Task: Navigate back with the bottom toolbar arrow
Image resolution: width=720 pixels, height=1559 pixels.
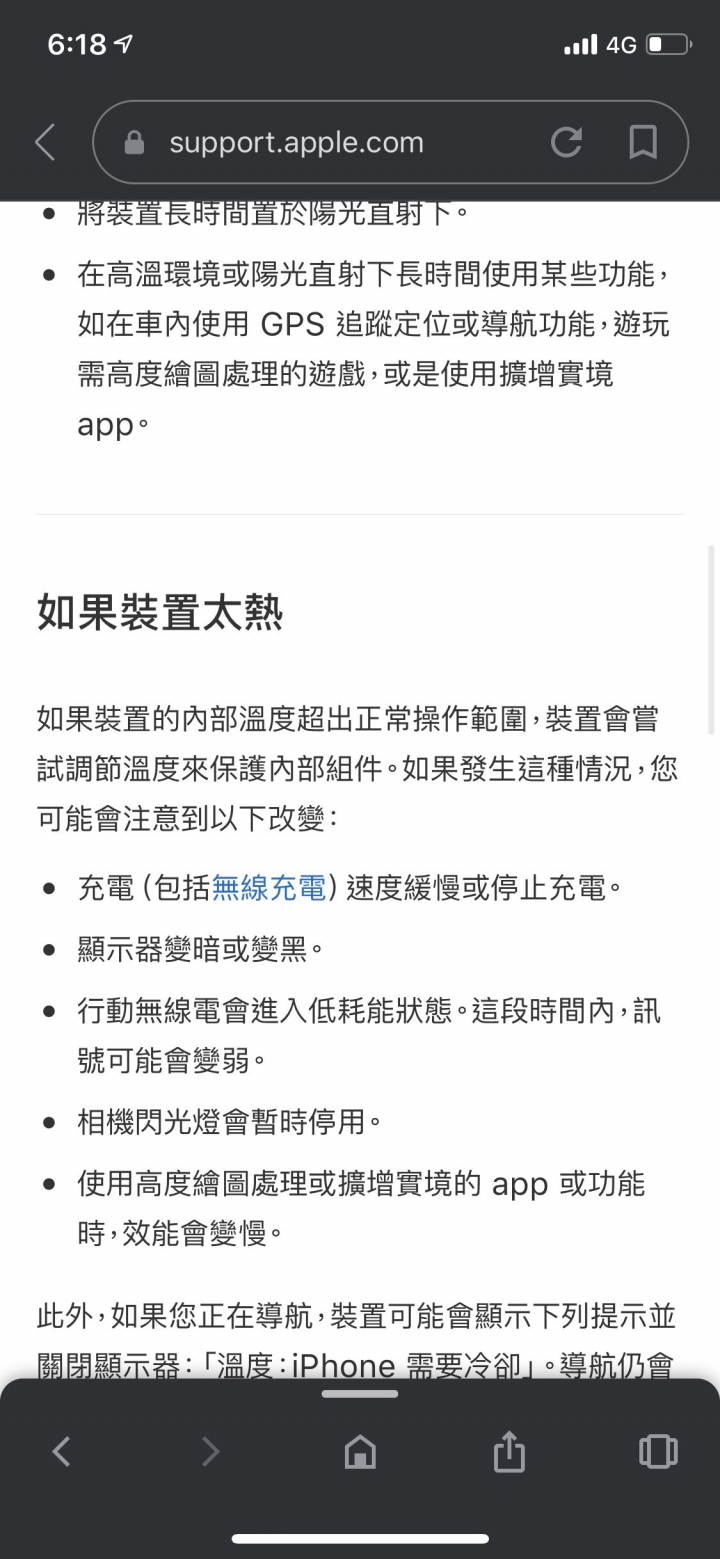Action: tap(62, 1451)
